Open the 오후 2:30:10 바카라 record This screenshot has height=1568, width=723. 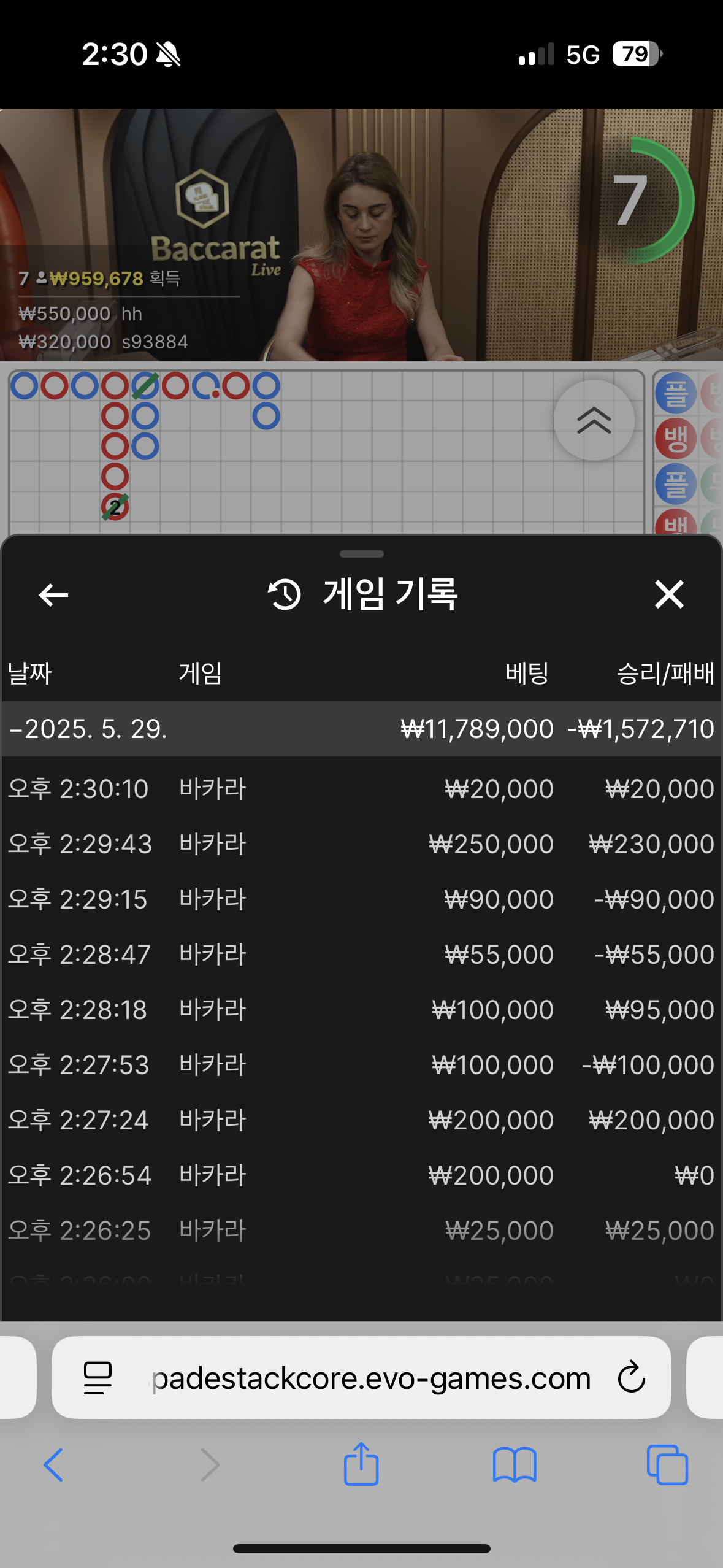pyautogui.click(x=361, y=788)
